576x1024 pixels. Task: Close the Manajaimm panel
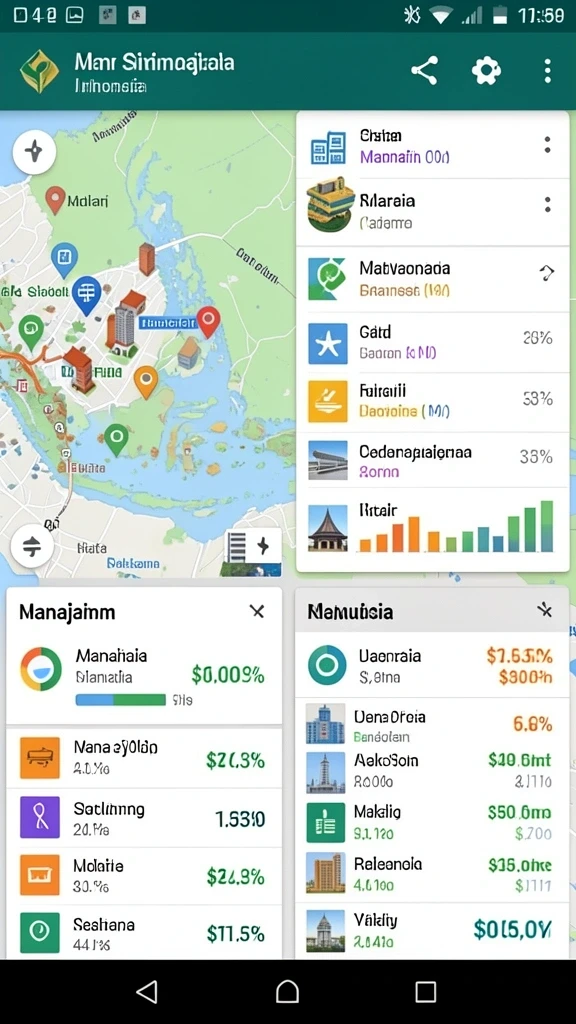[257, 611]
